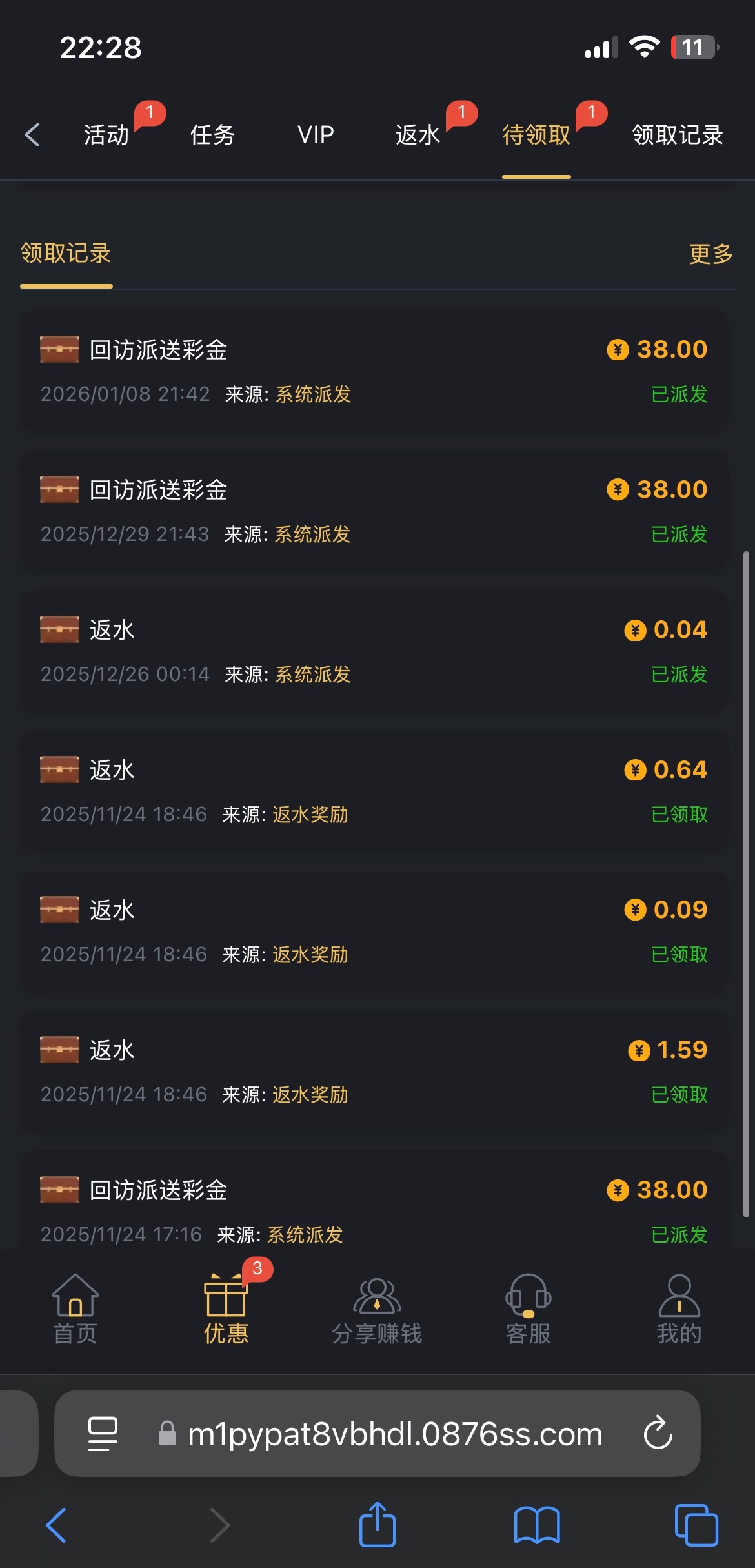
Task: Open the 领取记录 tab in top bar
Action: click(x=677, y=135)
